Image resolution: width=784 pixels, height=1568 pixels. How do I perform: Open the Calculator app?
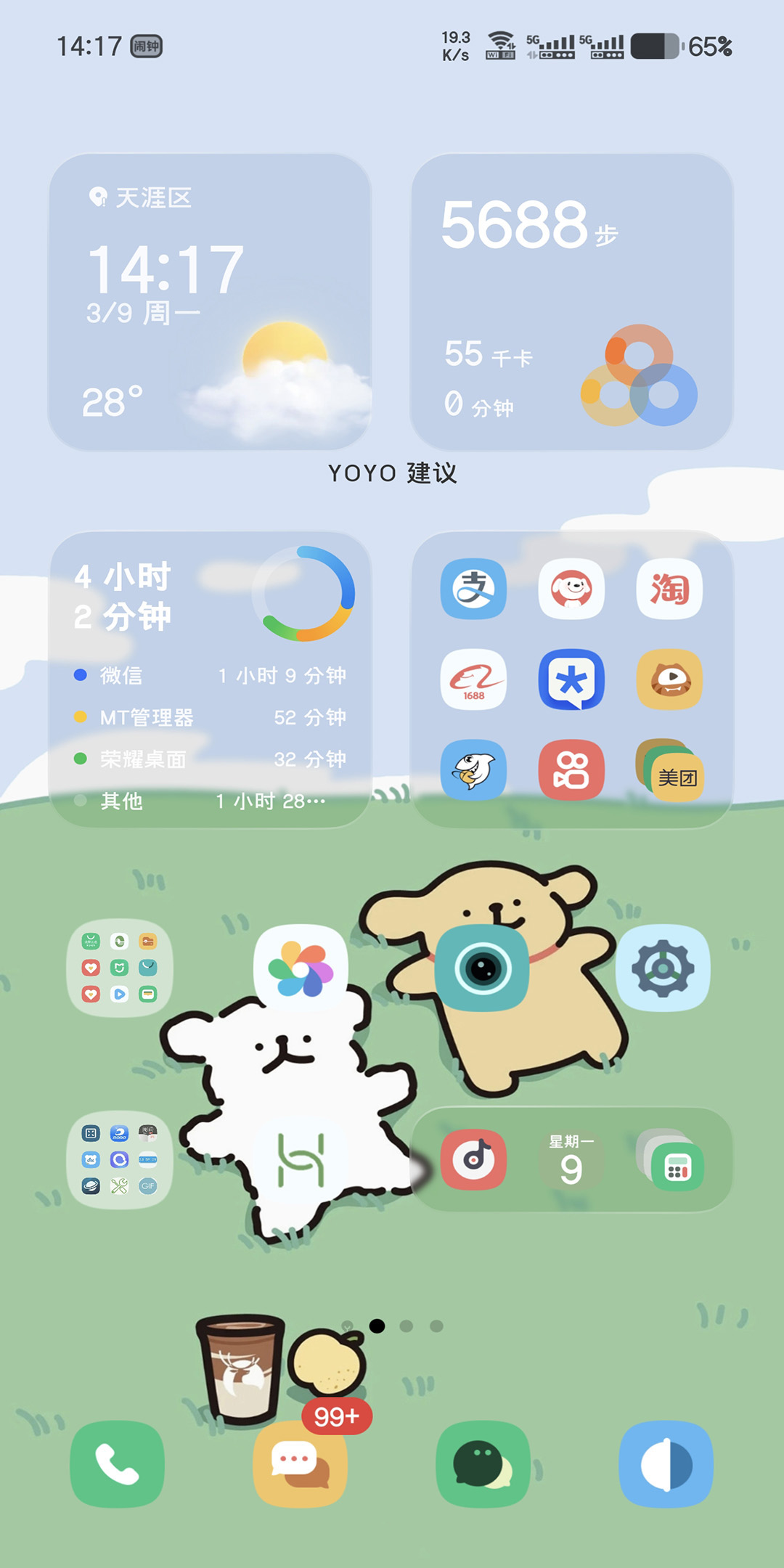[677, 1166]
